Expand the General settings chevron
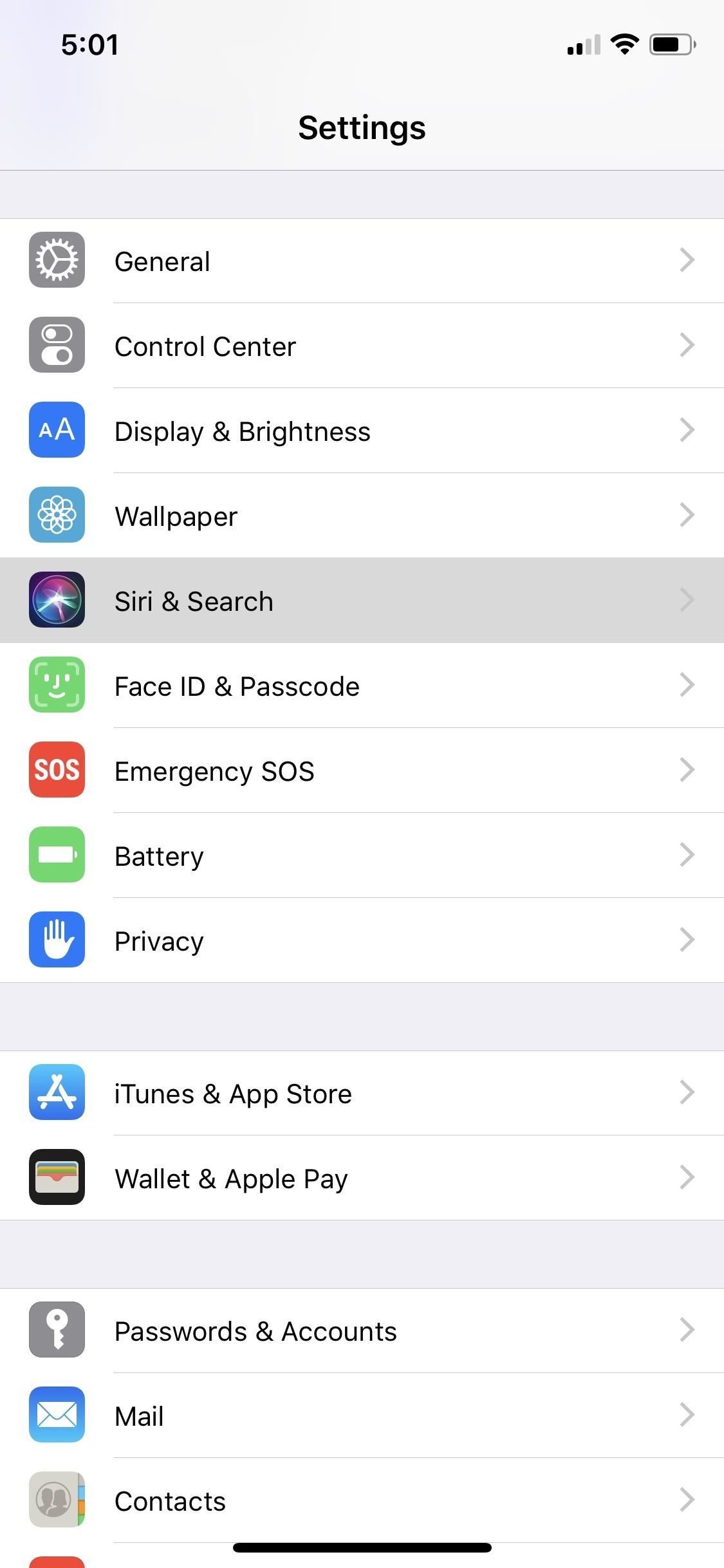 (688, 261)
